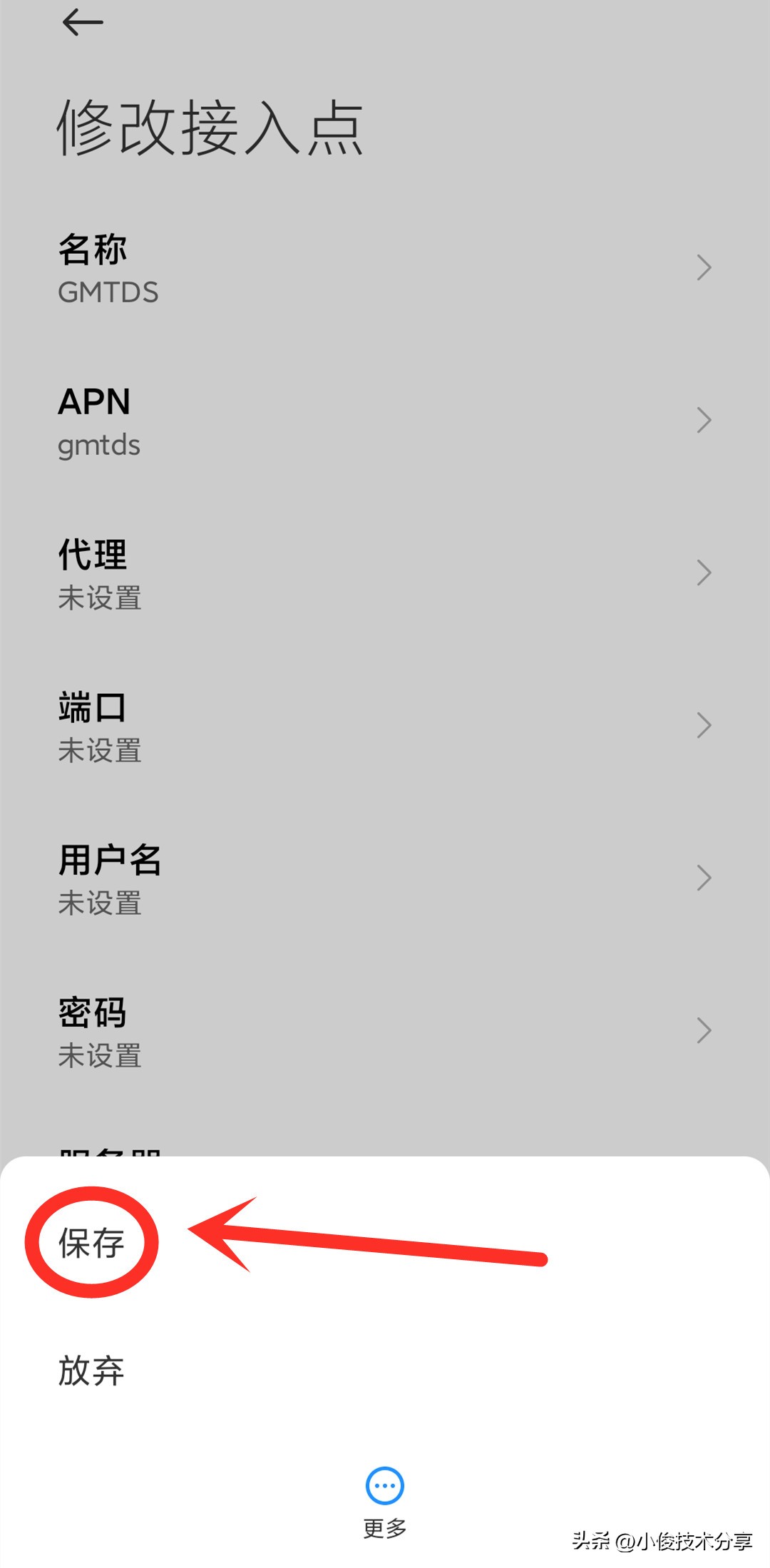Expand the 端口 row chevron
This screenshot has height=1568, width=770.
coord(704,725)
